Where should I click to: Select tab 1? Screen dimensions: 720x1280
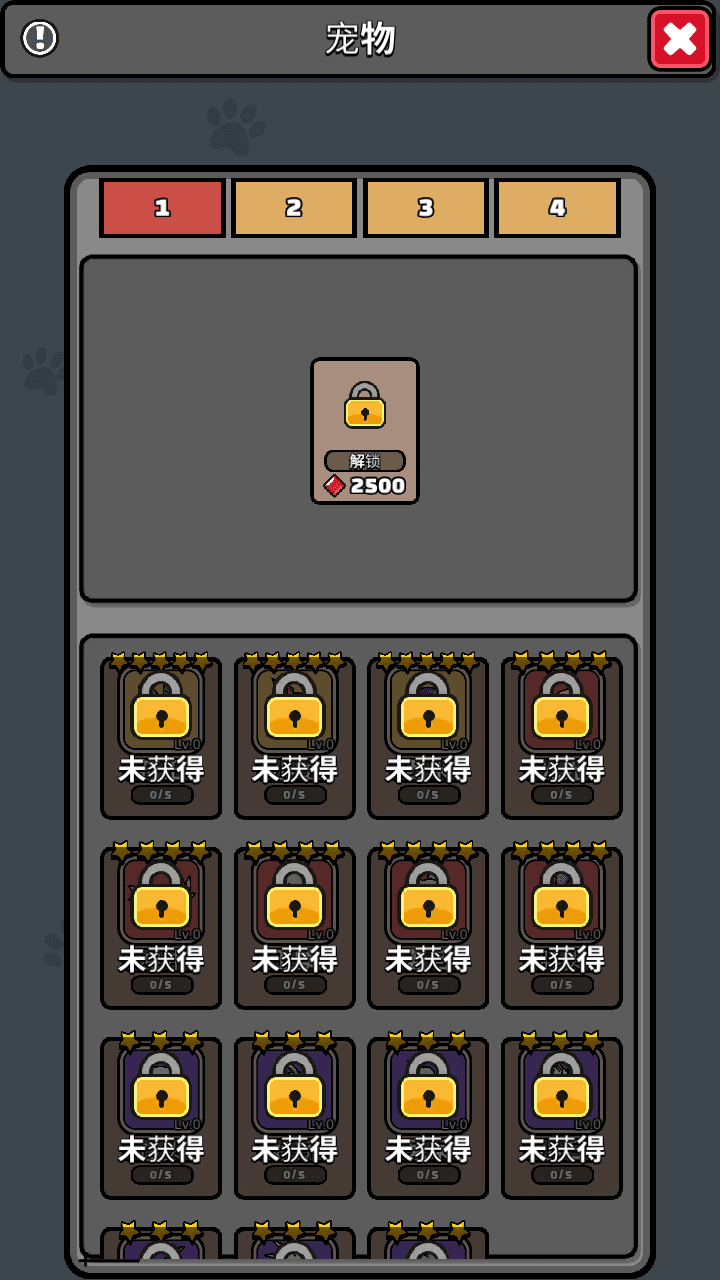[x=162, y=208]
